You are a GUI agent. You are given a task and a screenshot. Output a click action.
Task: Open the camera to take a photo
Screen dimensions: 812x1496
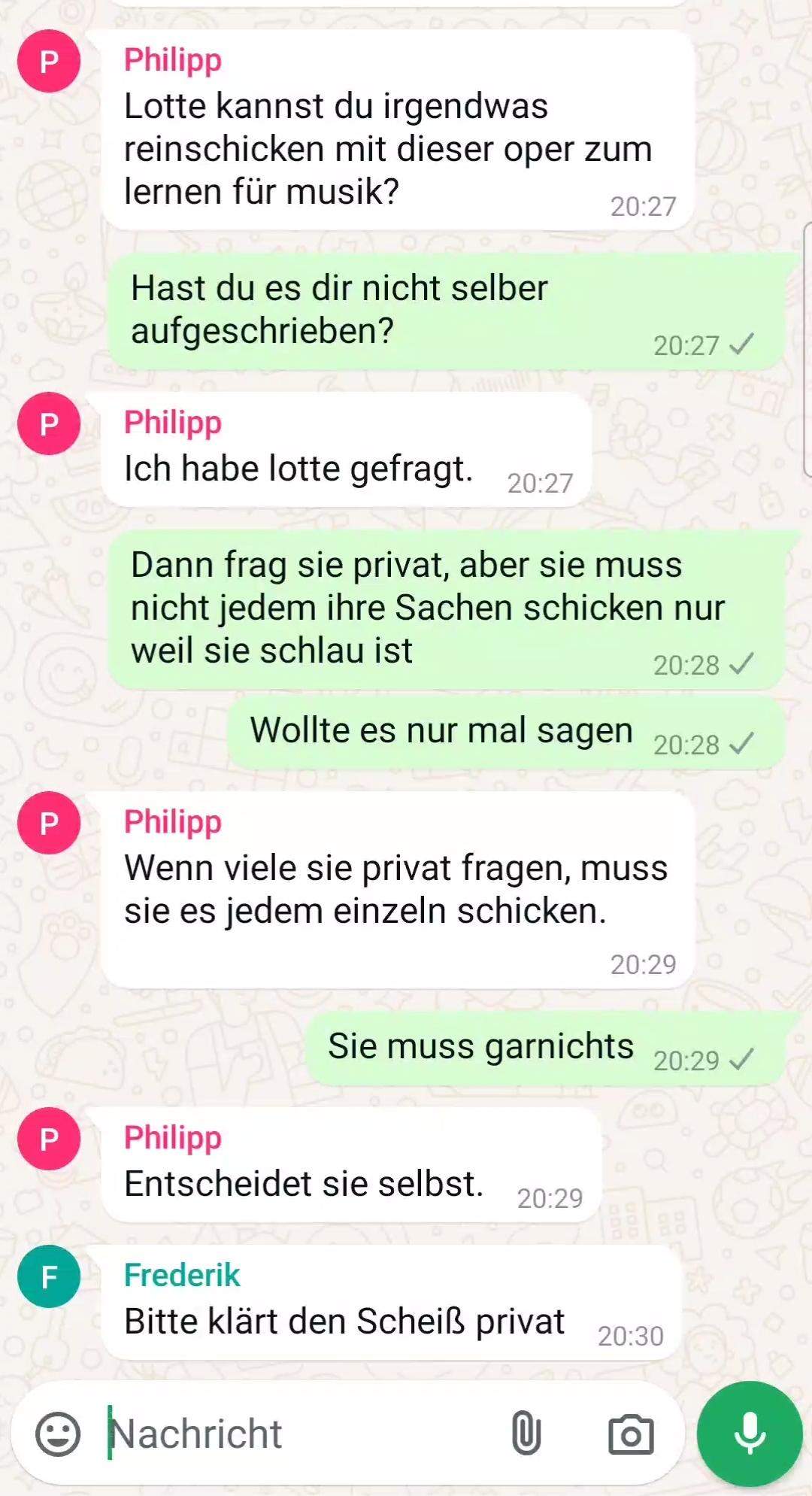630,1434
